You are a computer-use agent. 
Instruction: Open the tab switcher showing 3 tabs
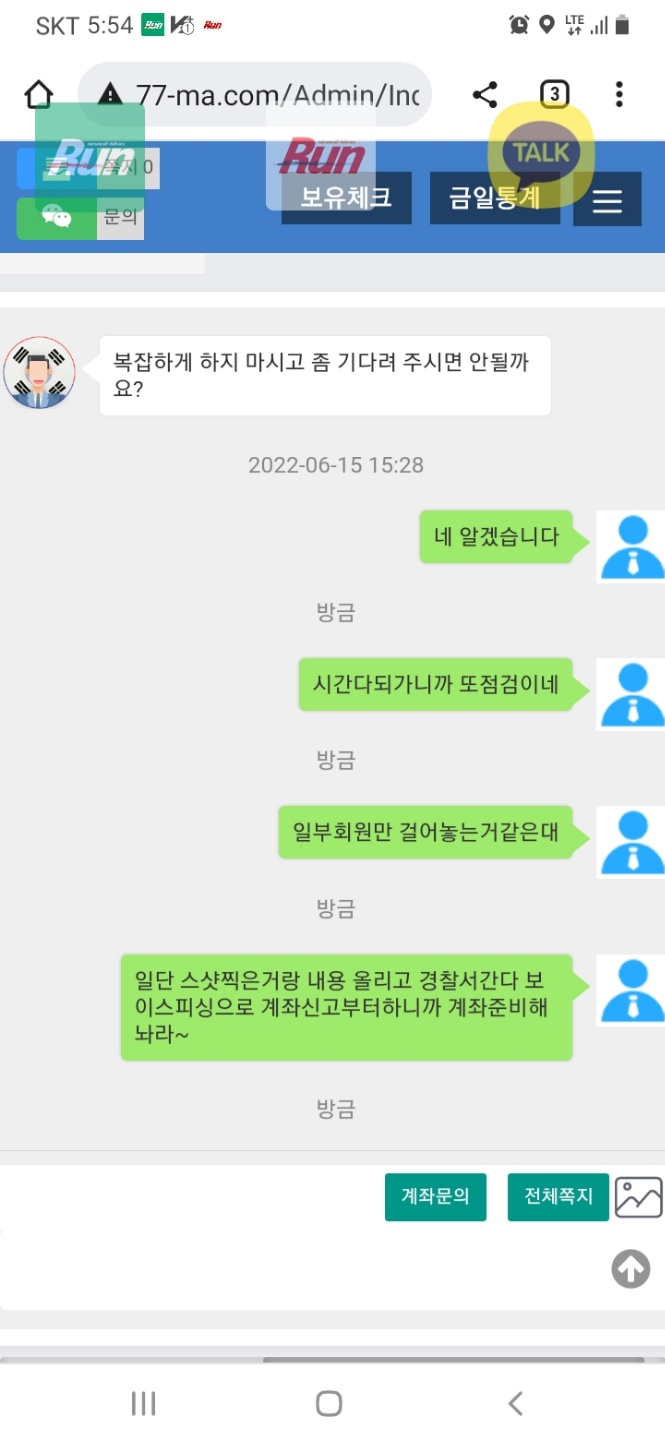coord(554,95)
